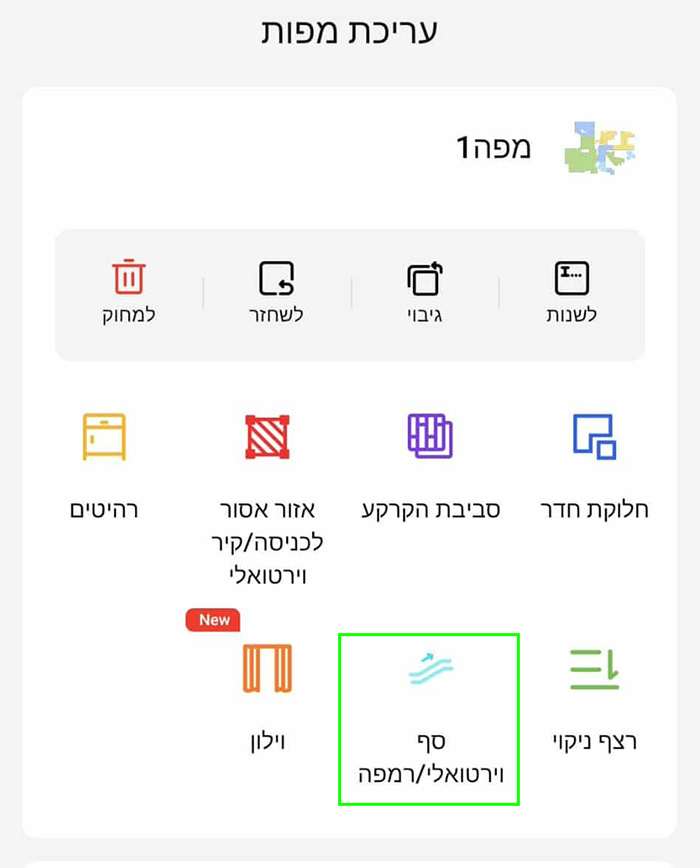Restore the map (לשחזר)
Viewport: 700px width, 868px height.
pos(276,291)
